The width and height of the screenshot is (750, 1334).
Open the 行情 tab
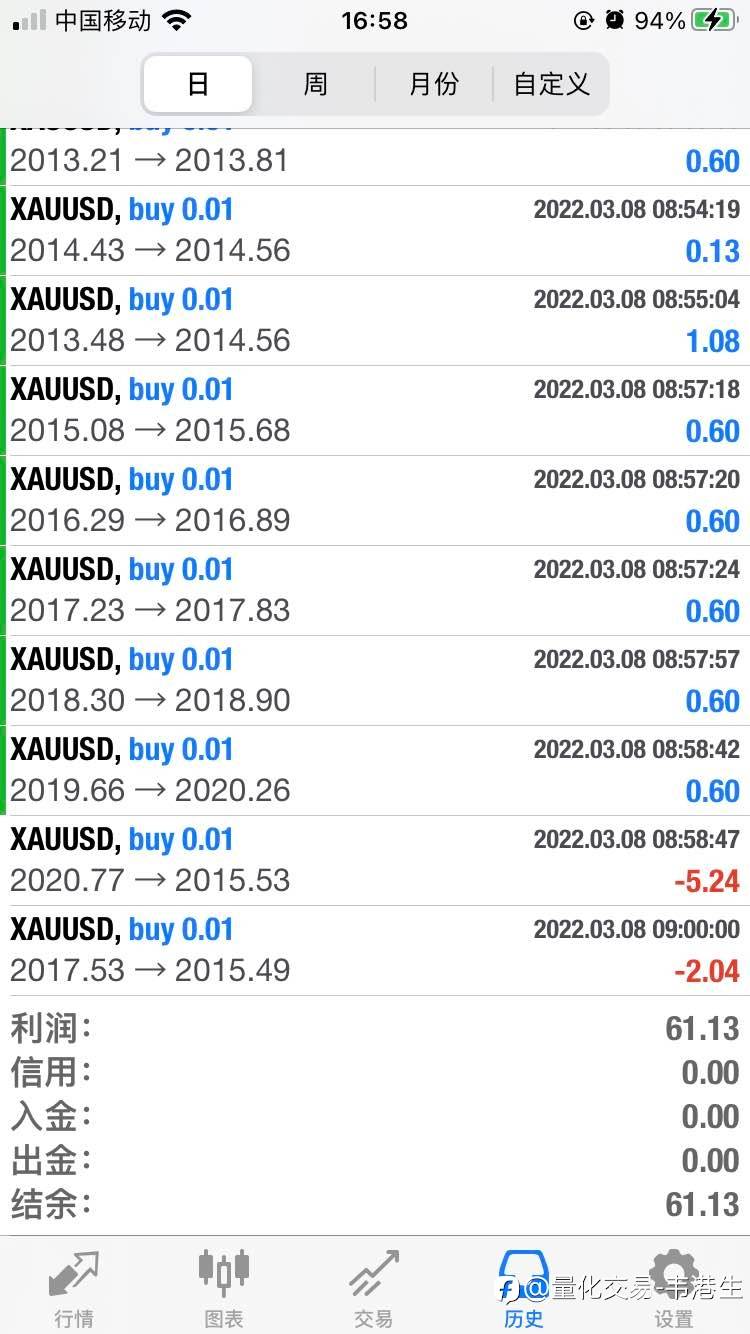pyautogui.click(x=74, y=1288)
